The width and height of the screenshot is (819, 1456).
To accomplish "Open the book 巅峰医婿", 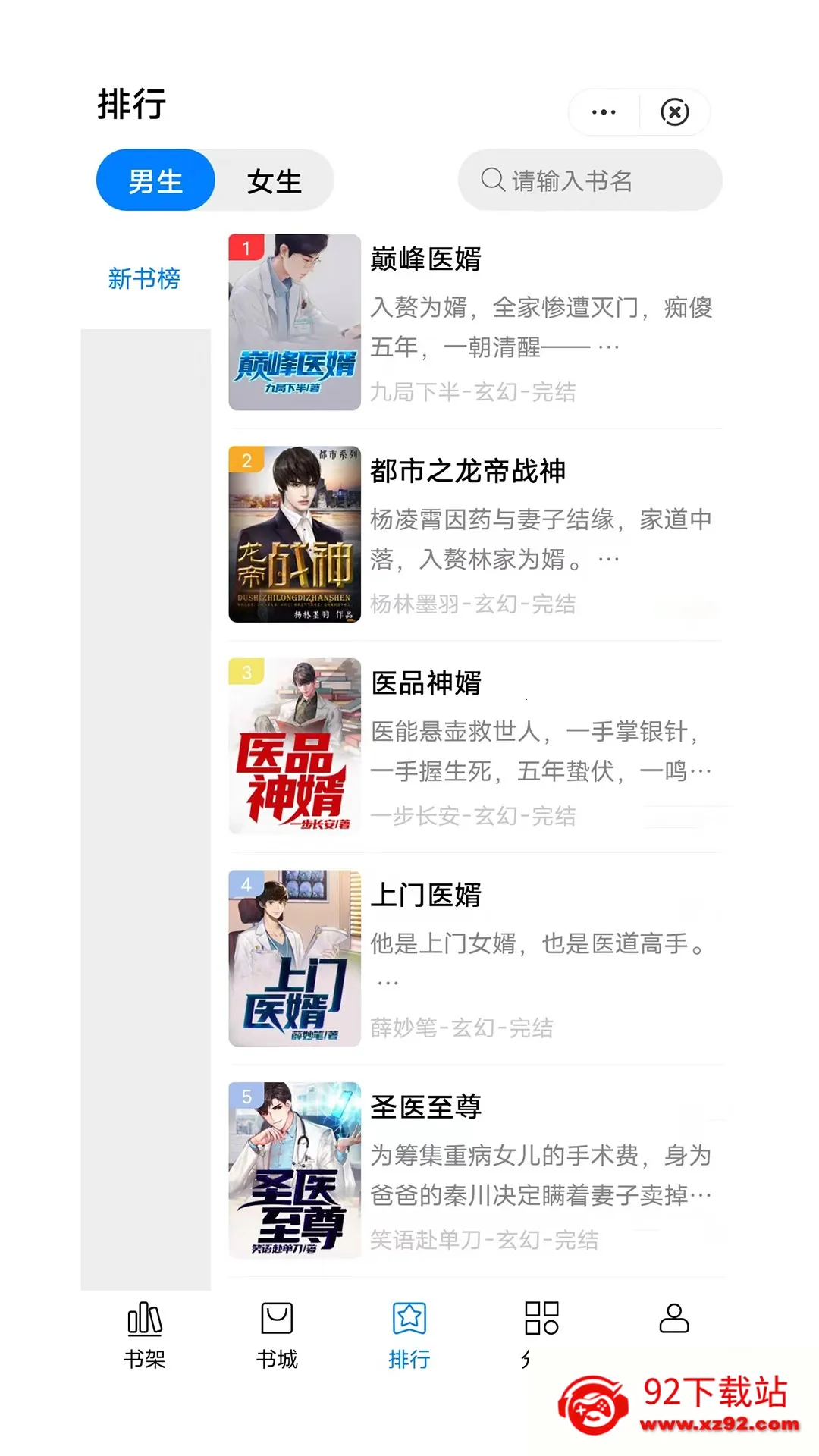I will (x=475, y=323).
